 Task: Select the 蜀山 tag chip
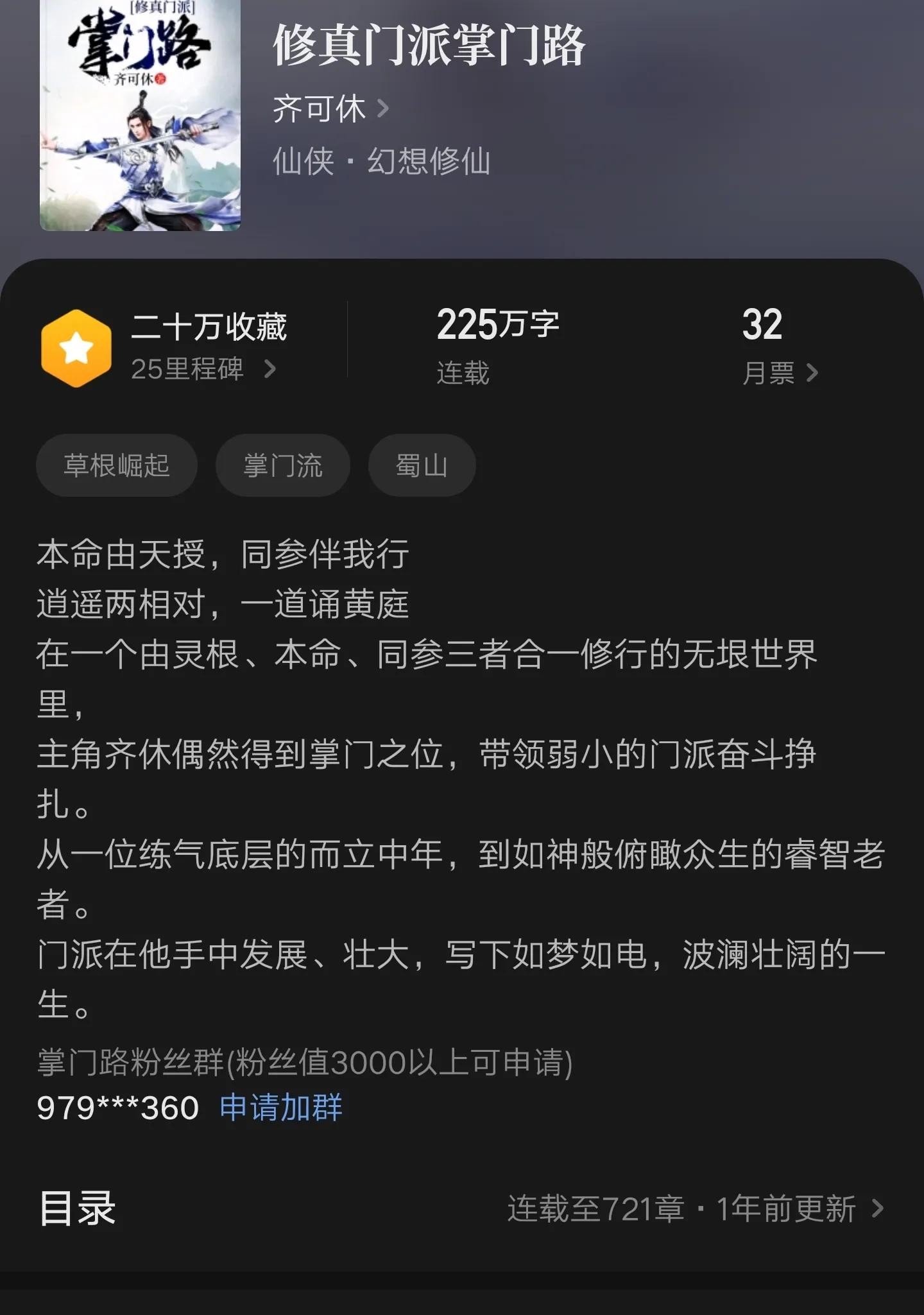[422, 465]
